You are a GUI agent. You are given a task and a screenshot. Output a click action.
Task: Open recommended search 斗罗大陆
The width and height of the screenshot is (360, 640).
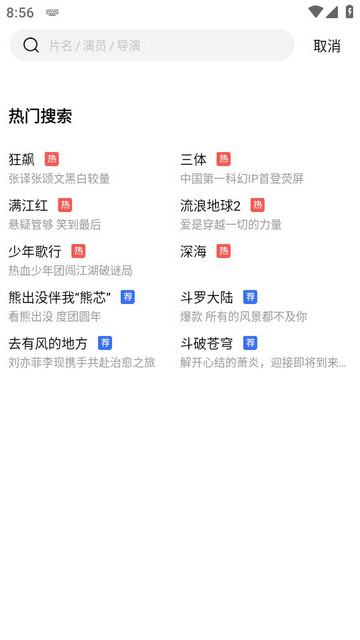click(x=207, y=298)
